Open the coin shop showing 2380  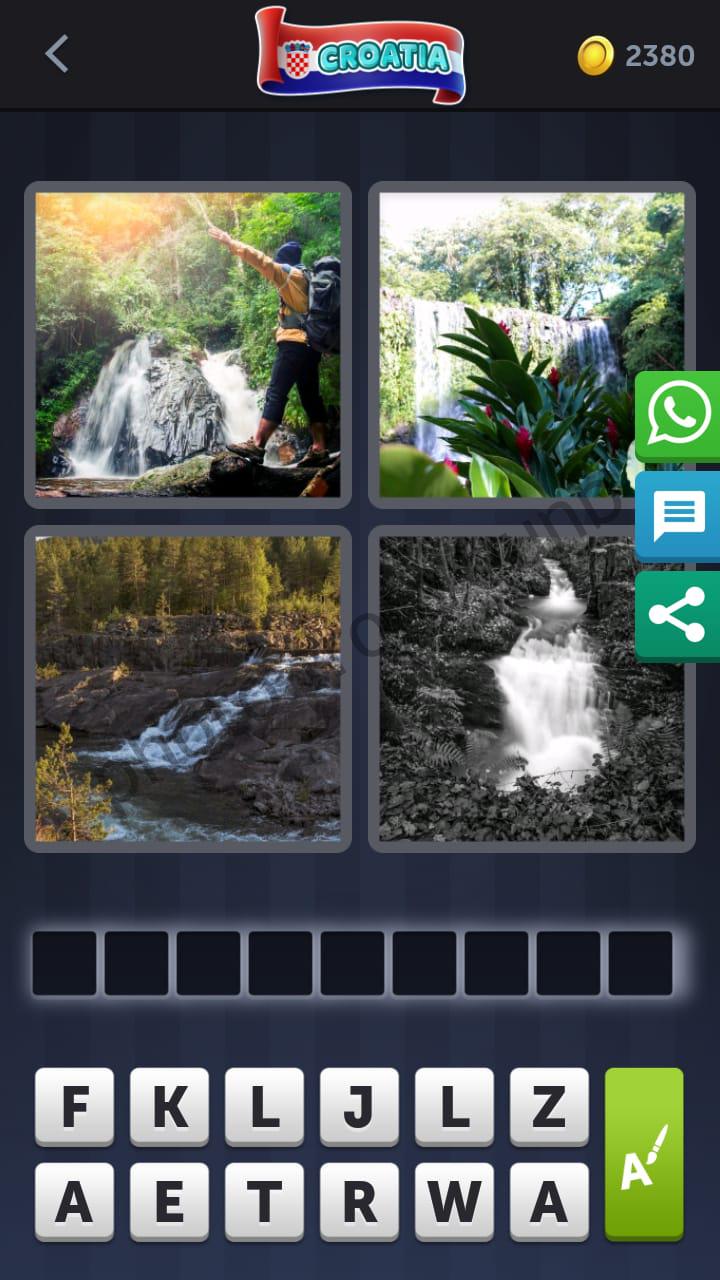(636, 55)
